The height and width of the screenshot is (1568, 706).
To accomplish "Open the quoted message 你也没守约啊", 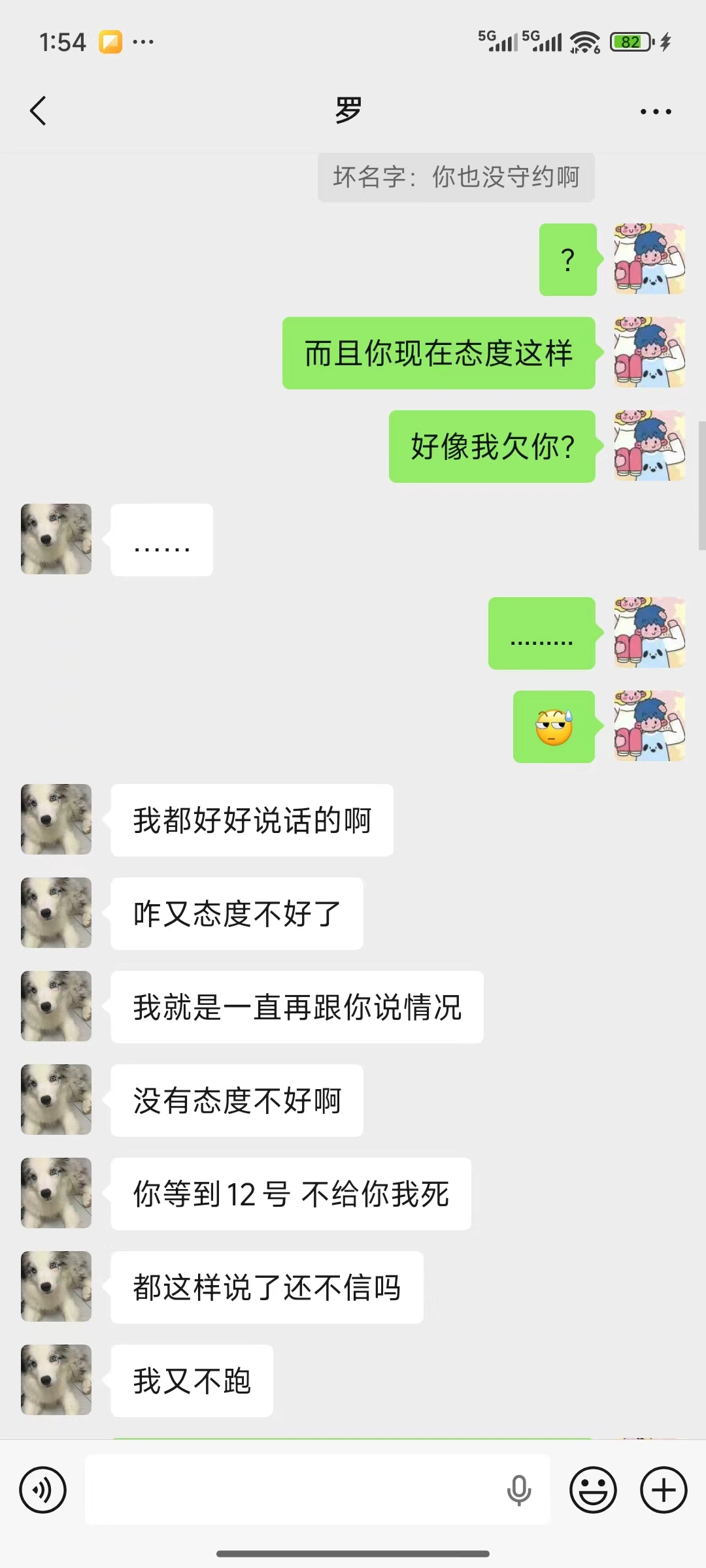I will coord(456,177).
